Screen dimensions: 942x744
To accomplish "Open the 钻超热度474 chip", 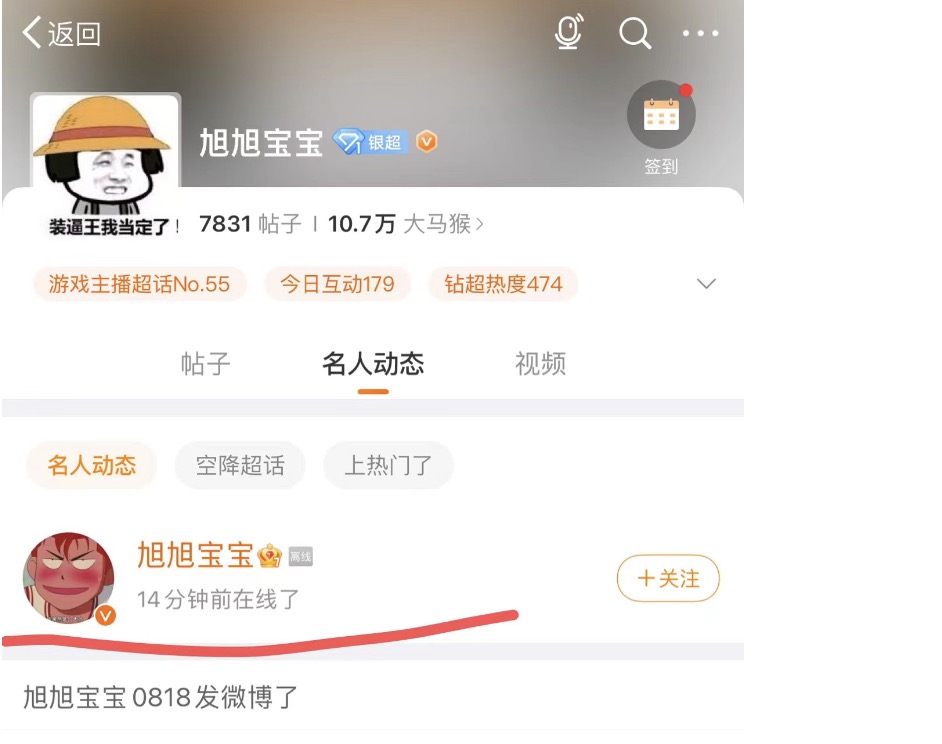I will pyautogui.click(x=503, y=284).
